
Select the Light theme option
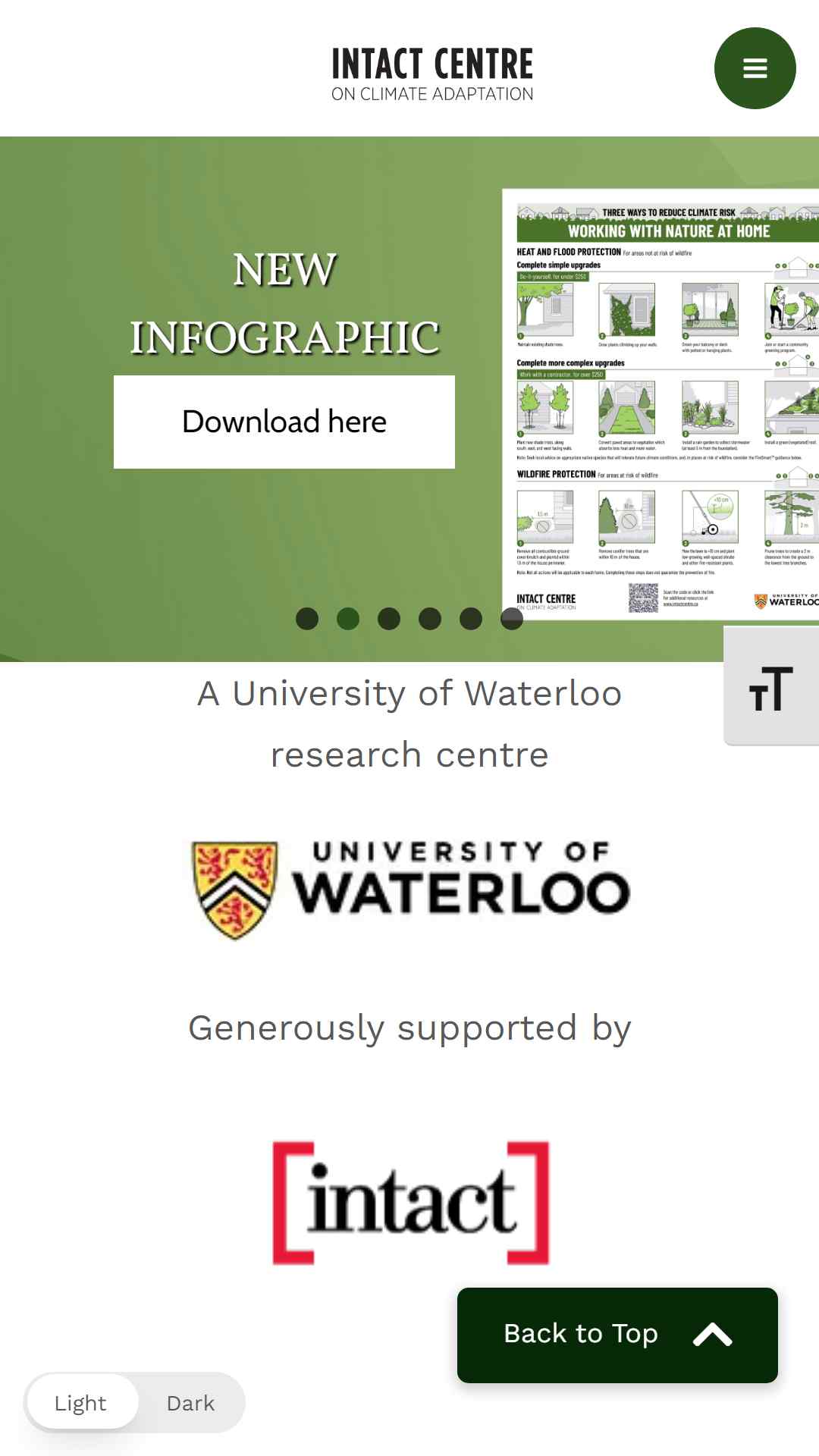tap(80, 1403)
